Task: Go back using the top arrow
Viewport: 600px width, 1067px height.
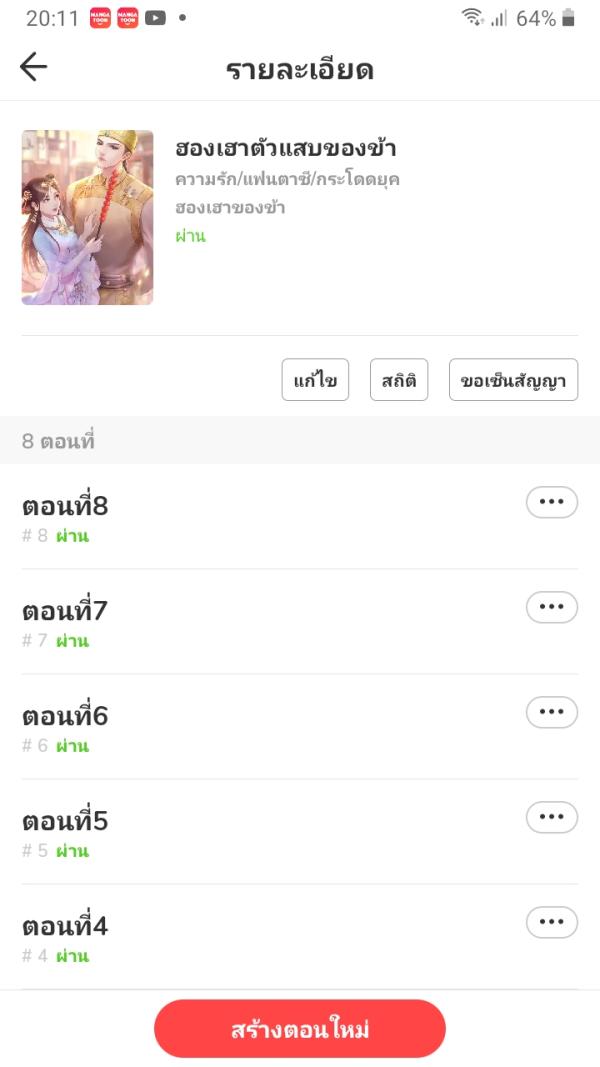Action: [33, 68]
